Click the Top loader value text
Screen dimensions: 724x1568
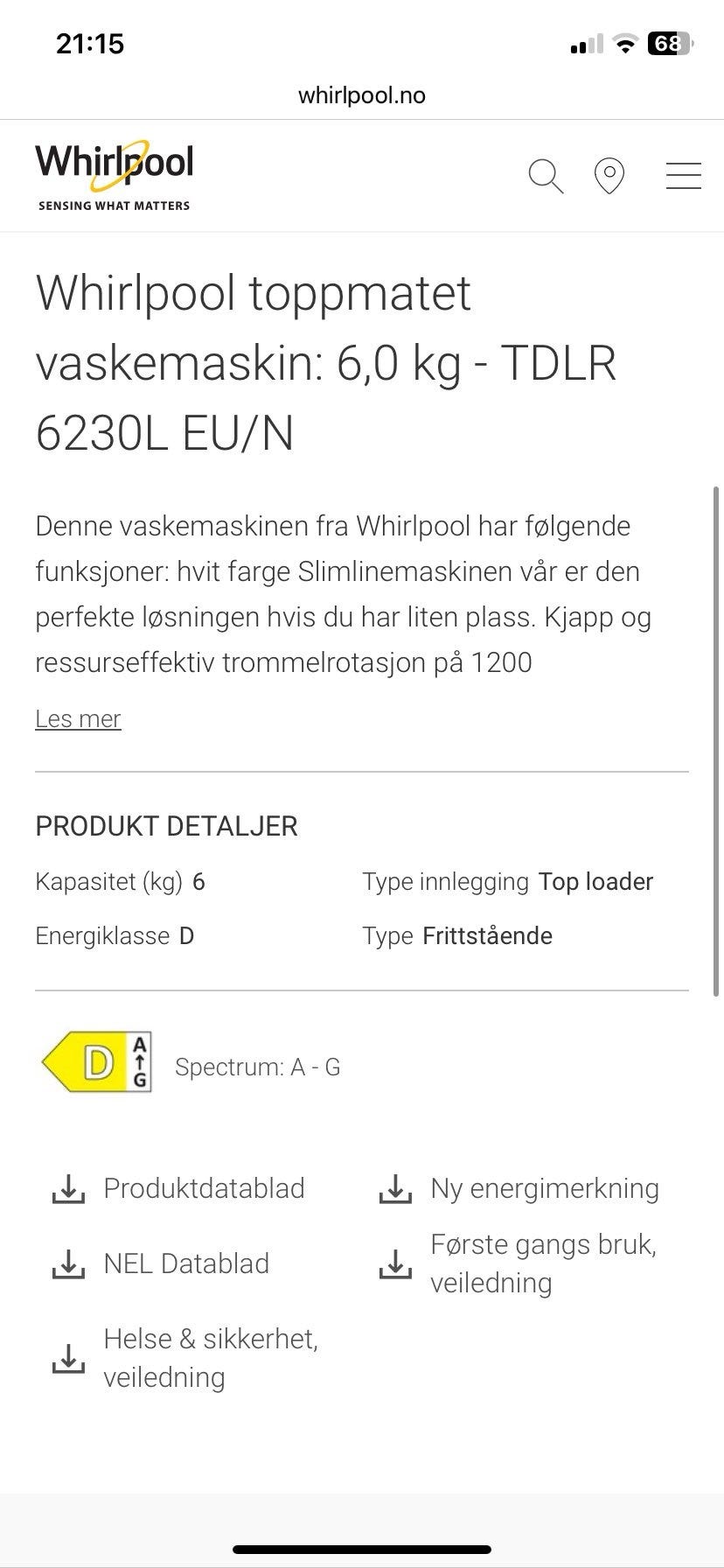point(596,882)
